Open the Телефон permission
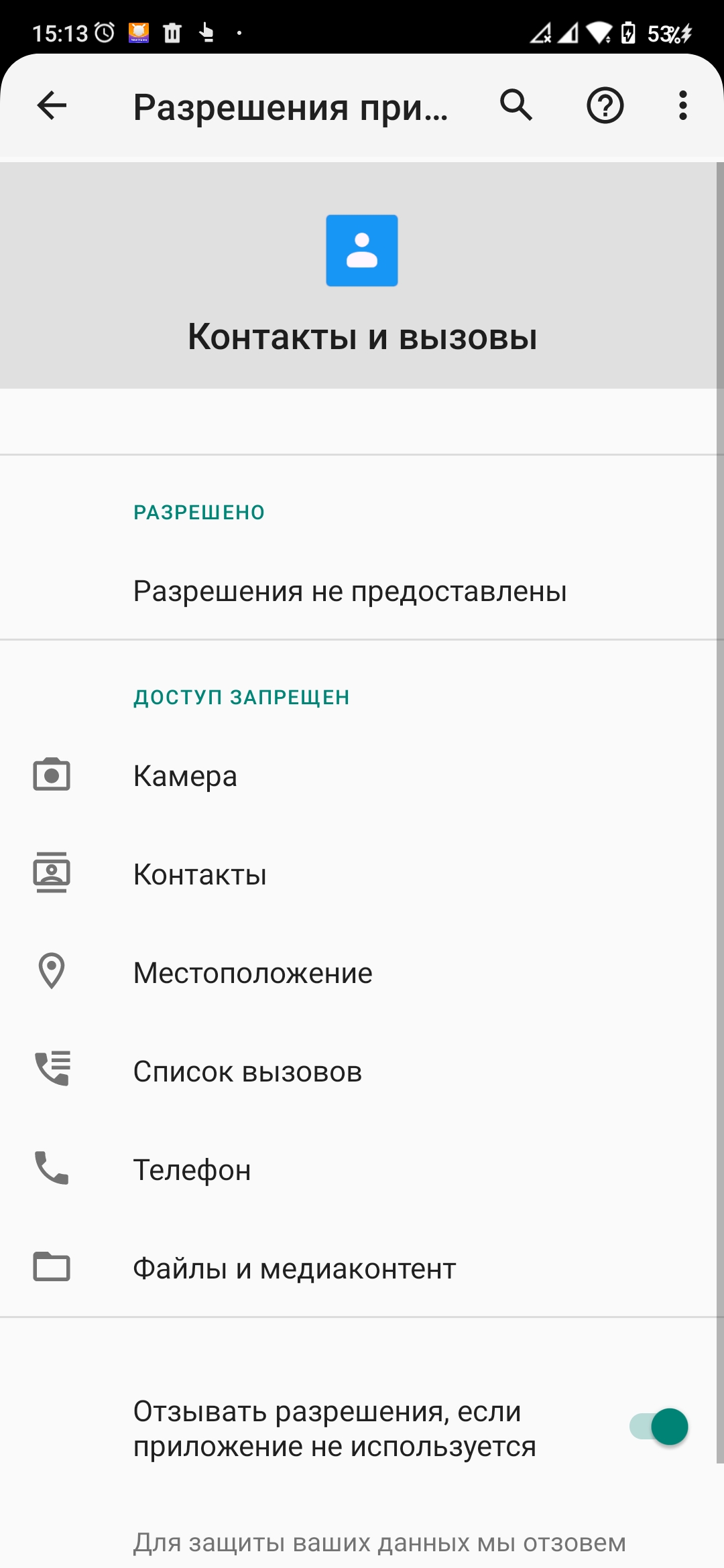 [x=362, y=1169]
